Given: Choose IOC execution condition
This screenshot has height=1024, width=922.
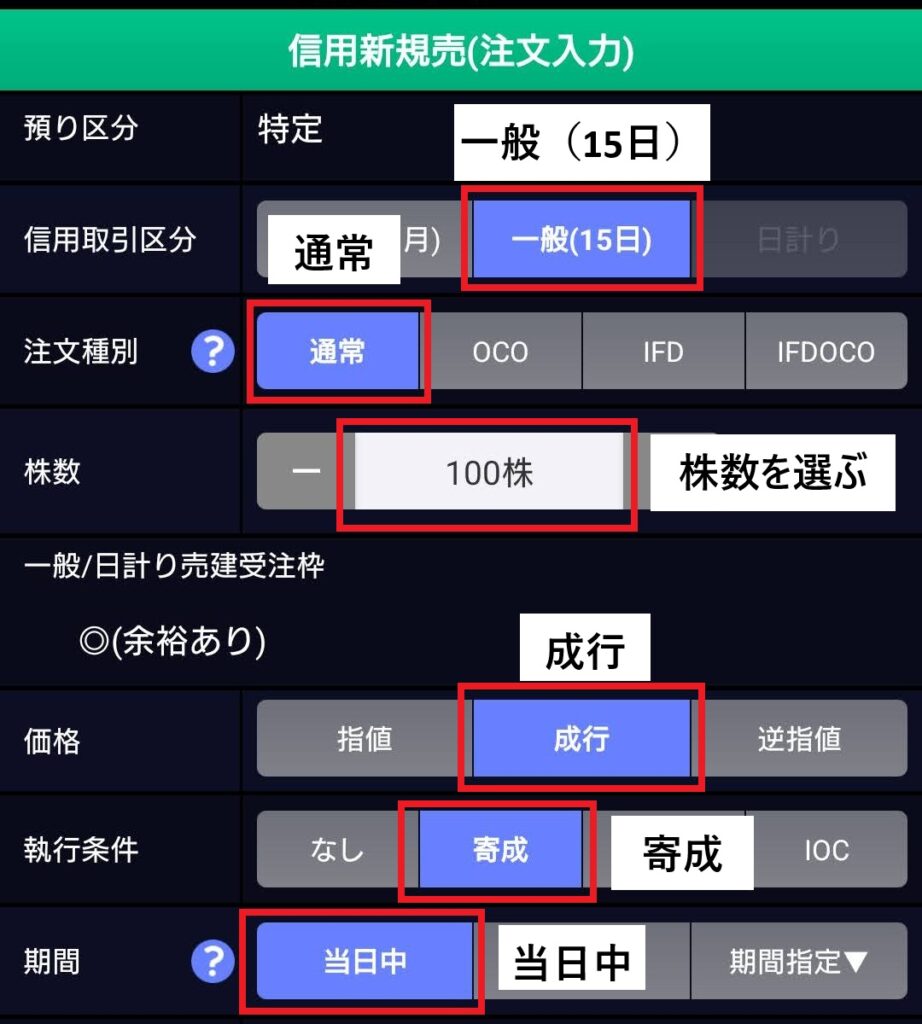Looking at the screenshot, I should pos(826,850).
